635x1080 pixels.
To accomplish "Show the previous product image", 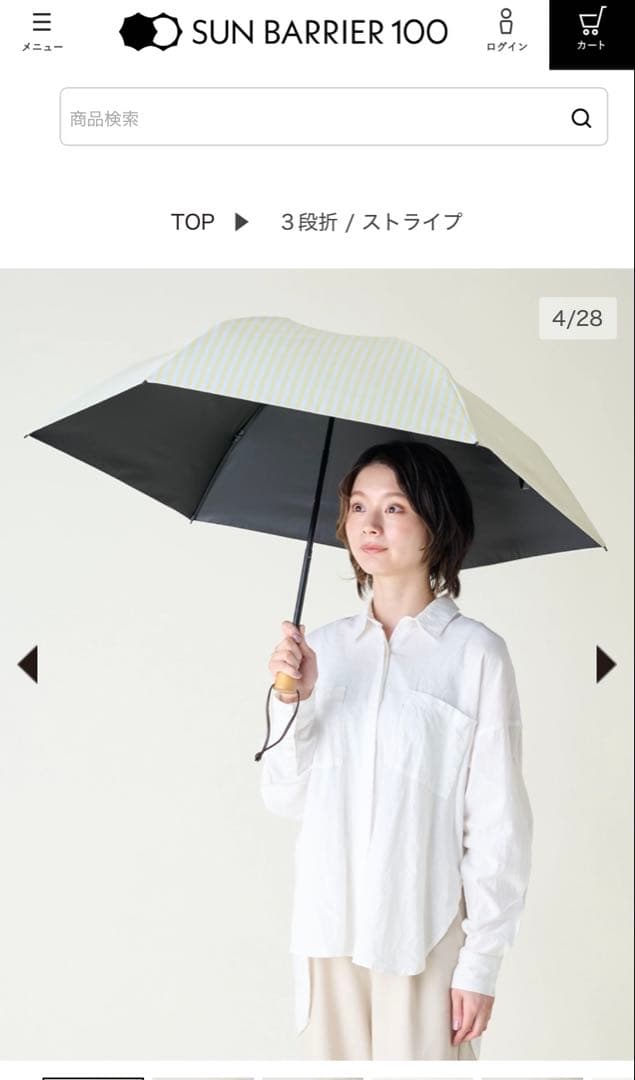I will 27,664.
